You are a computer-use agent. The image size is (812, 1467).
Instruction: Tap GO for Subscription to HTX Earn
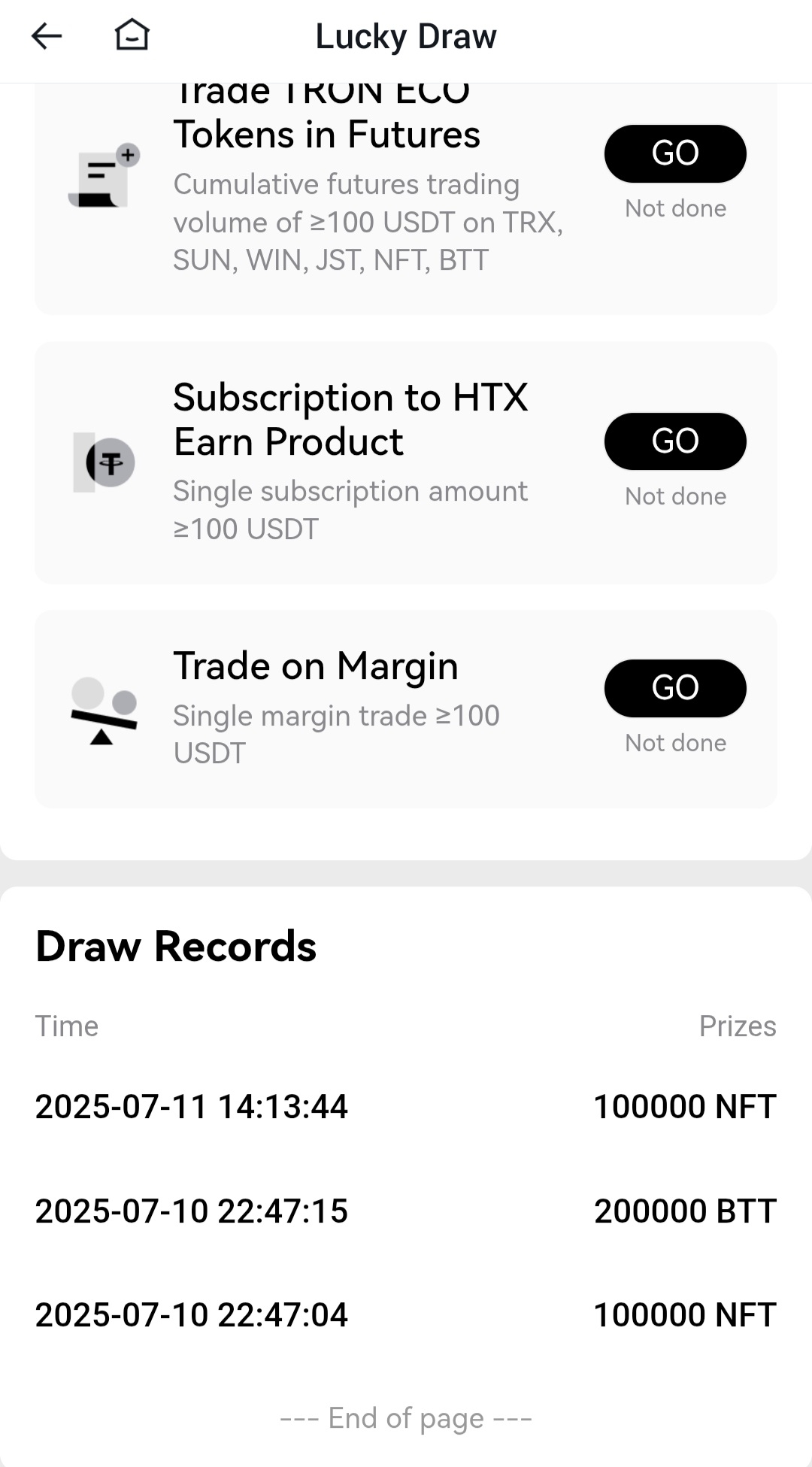(x=674, y=441)
